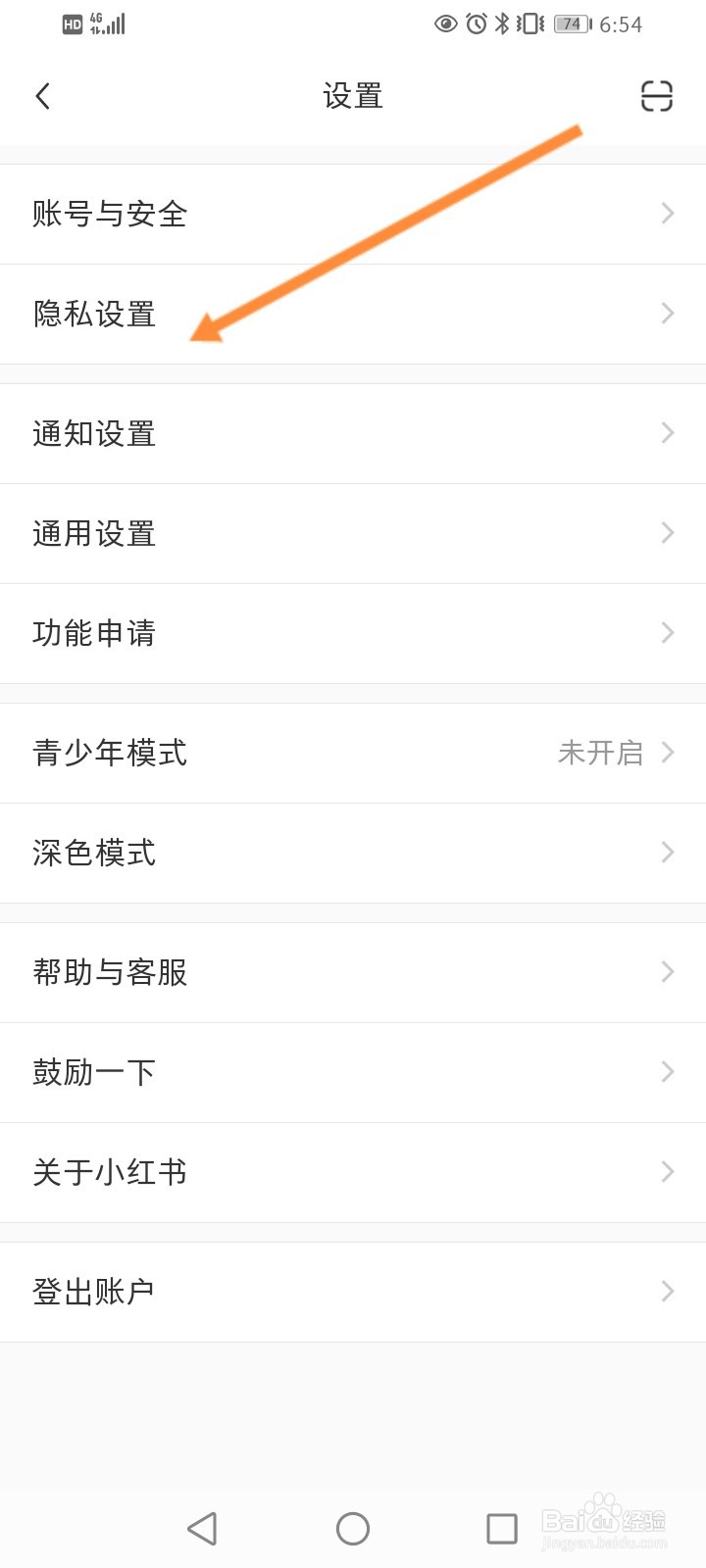Tap the Android home circle button

tap(352, 1528)
